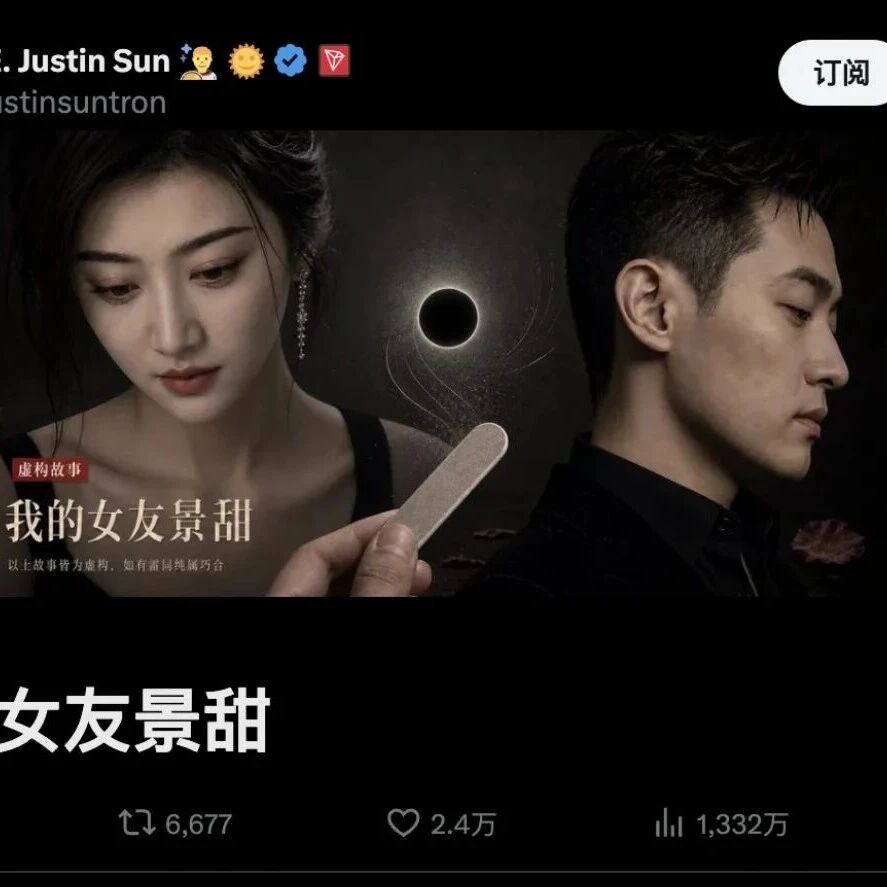This screenshot has width=887, height=887.
Task: Tap the 订阅 subscribe button
Action: (833, 72)
